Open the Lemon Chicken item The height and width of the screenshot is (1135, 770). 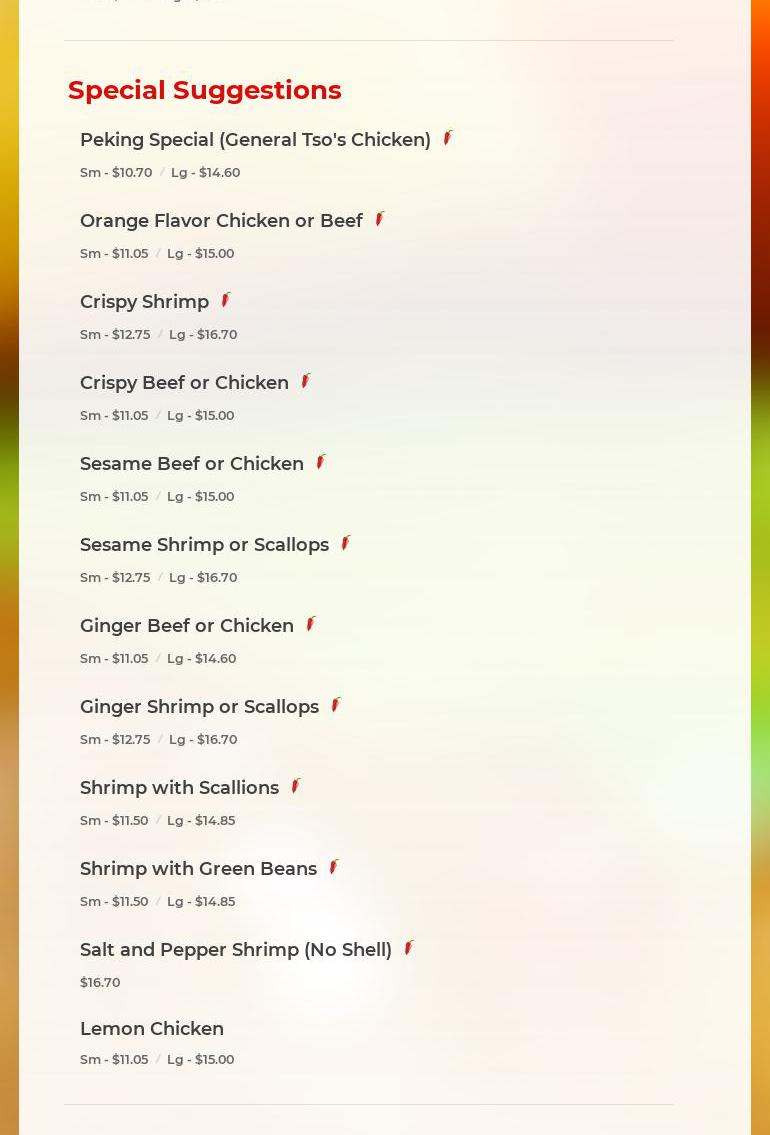(x=152, y=1029)
